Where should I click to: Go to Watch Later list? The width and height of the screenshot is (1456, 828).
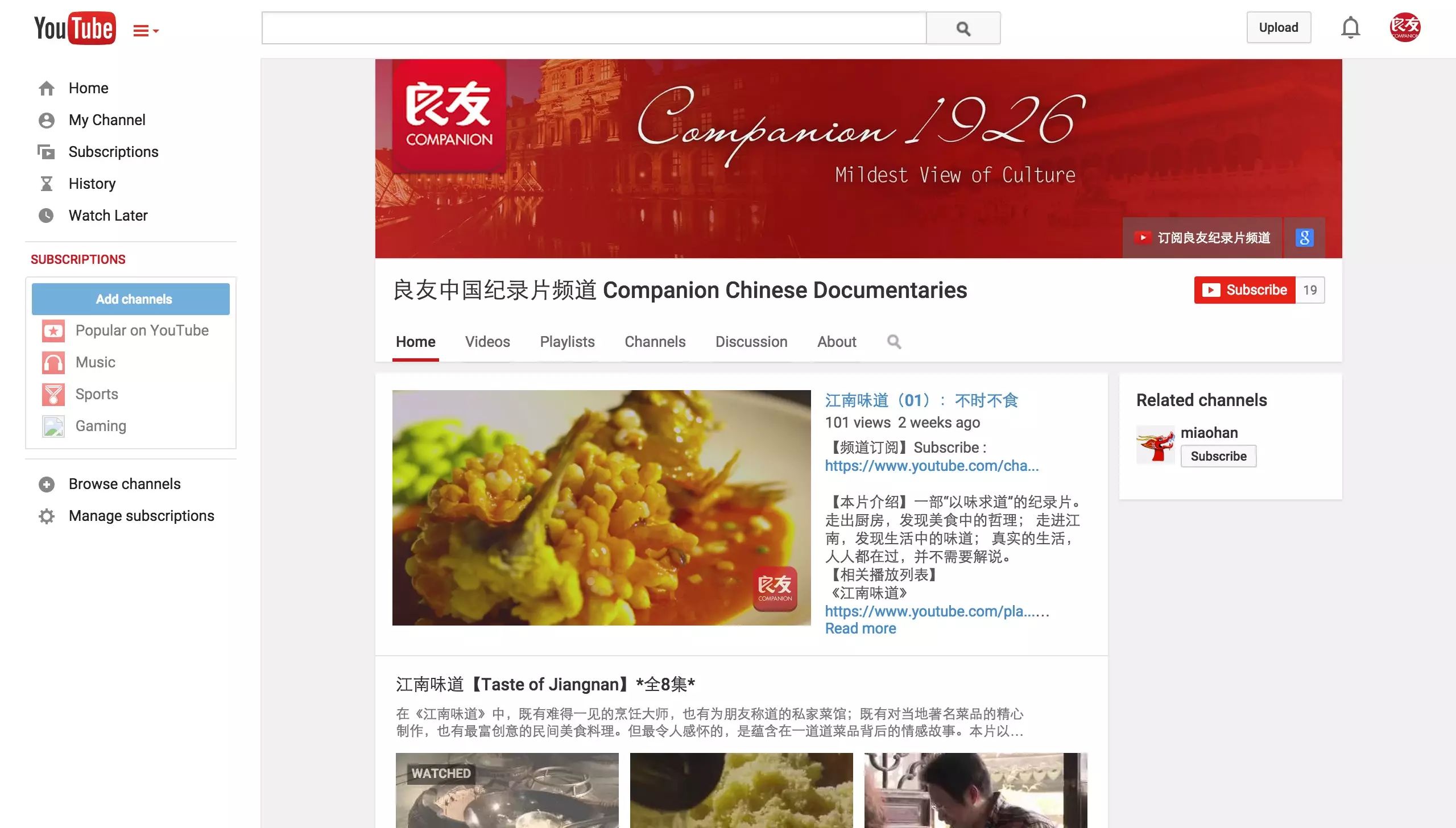click(108, 216)
